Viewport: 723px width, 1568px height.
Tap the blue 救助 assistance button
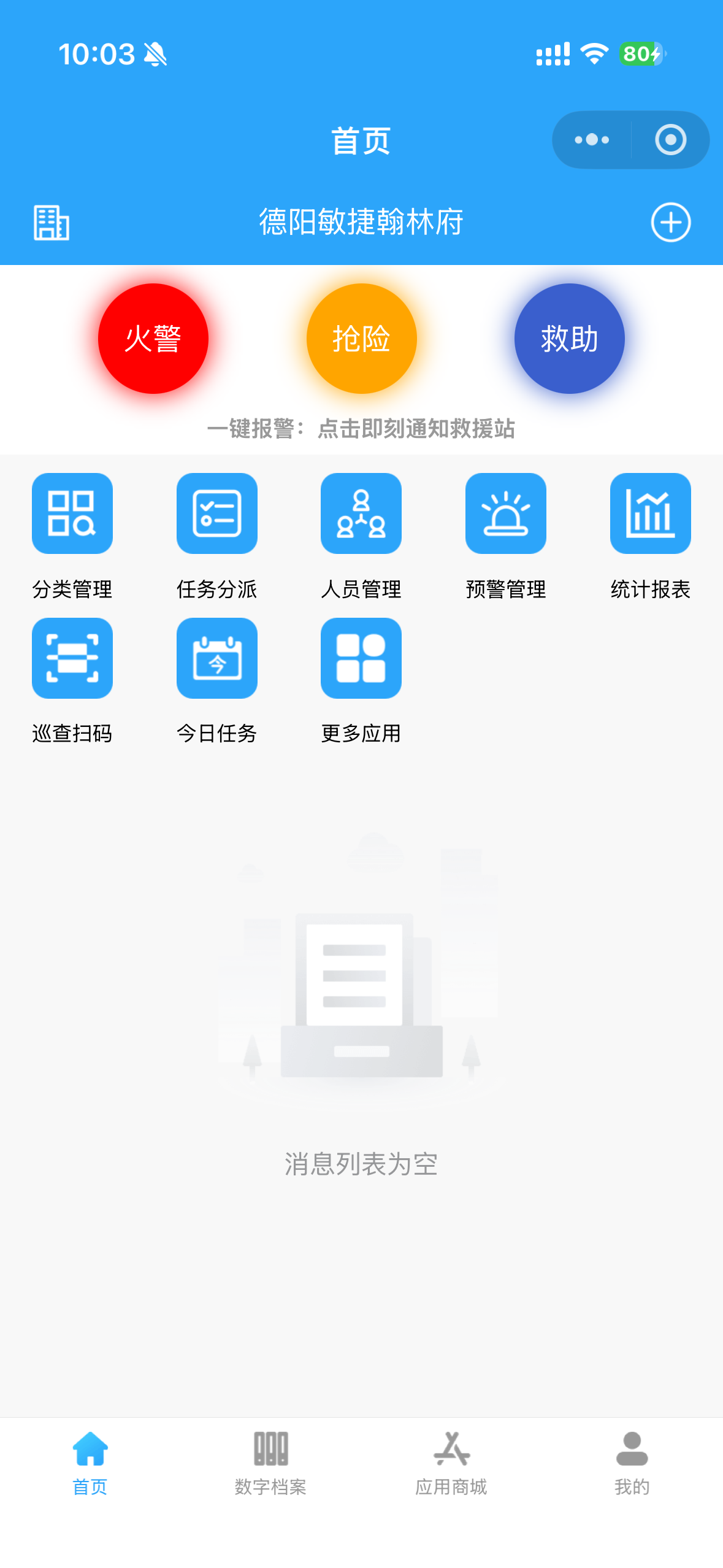click(x=569, y=339)
